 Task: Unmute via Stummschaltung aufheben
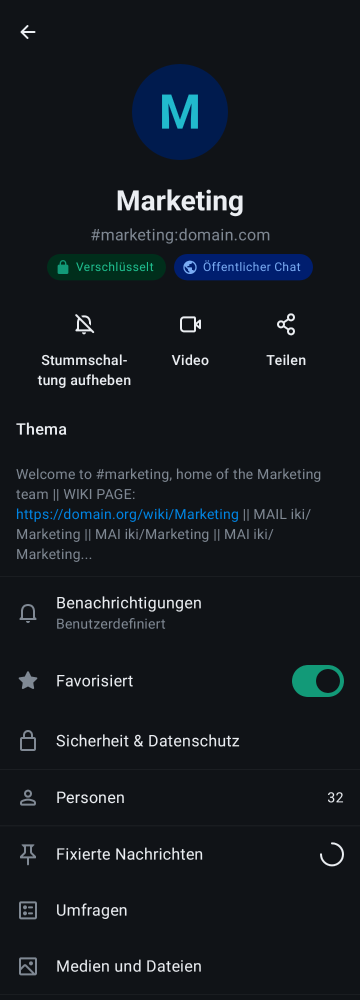pos(85,350)
